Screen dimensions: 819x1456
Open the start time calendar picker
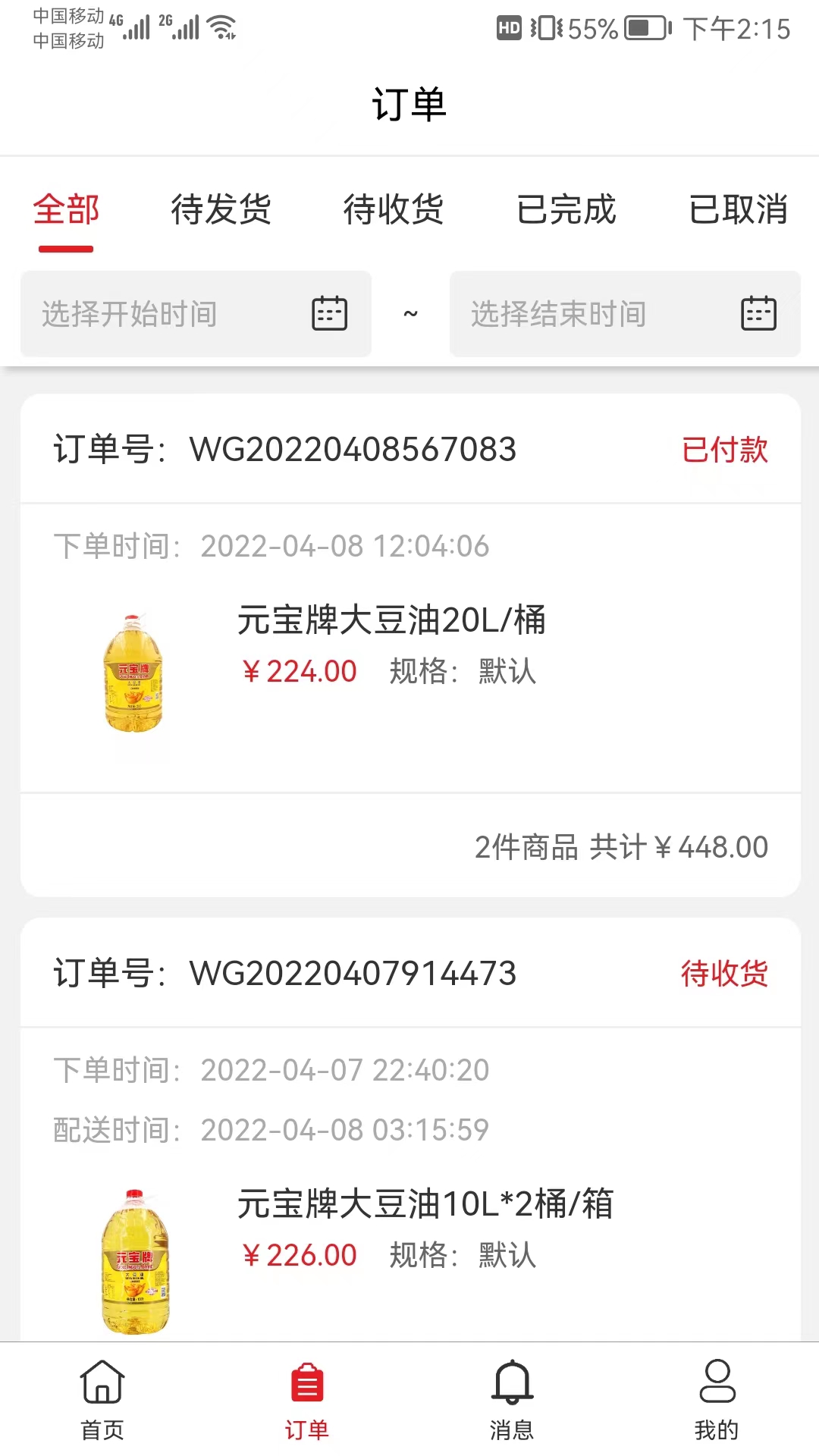point(329,313)
